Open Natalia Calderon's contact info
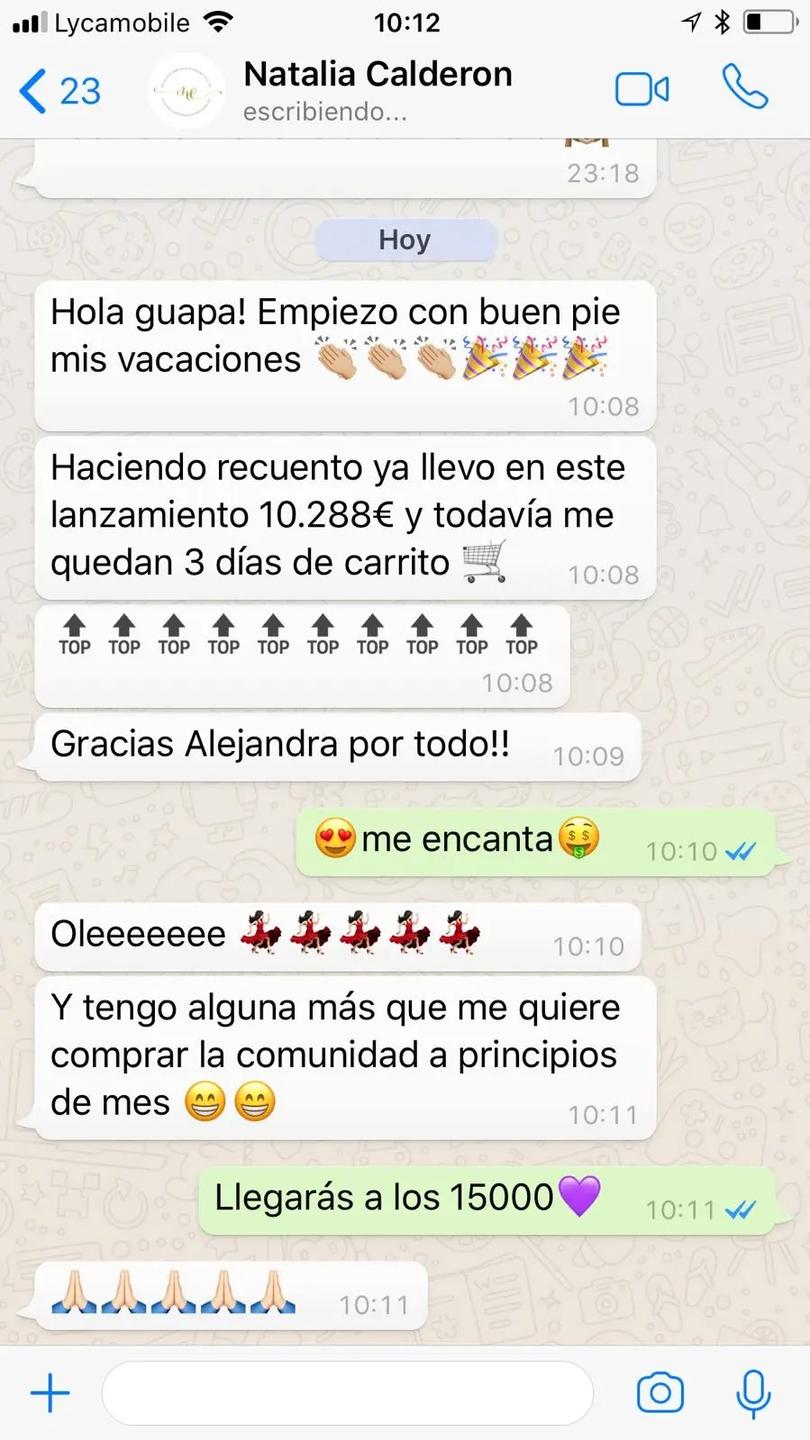 (377, 90)
